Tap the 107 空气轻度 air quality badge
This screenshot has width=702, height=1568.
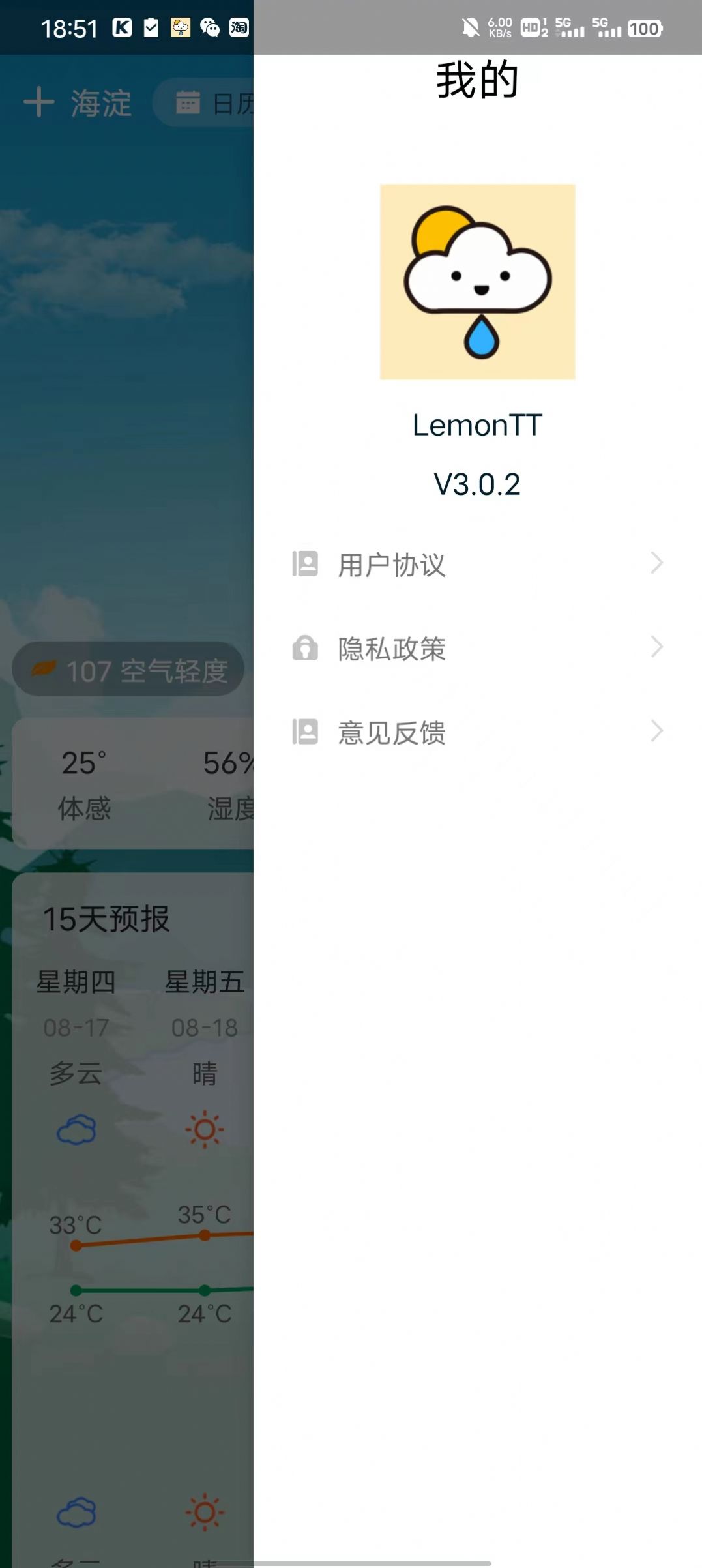(128, 668)
